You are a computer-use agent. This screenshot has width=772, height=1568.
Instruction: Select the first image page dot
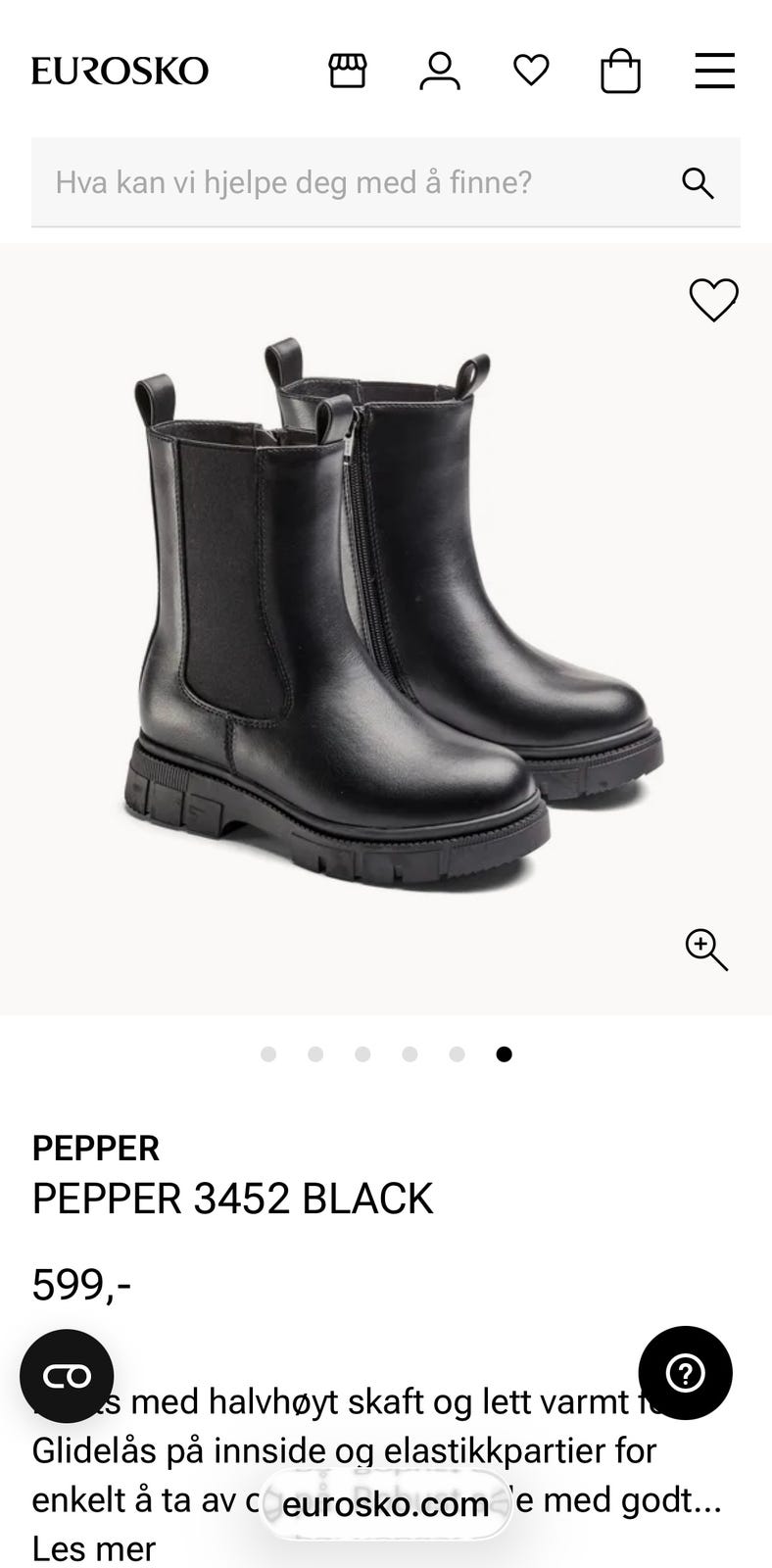(268, 1054)
